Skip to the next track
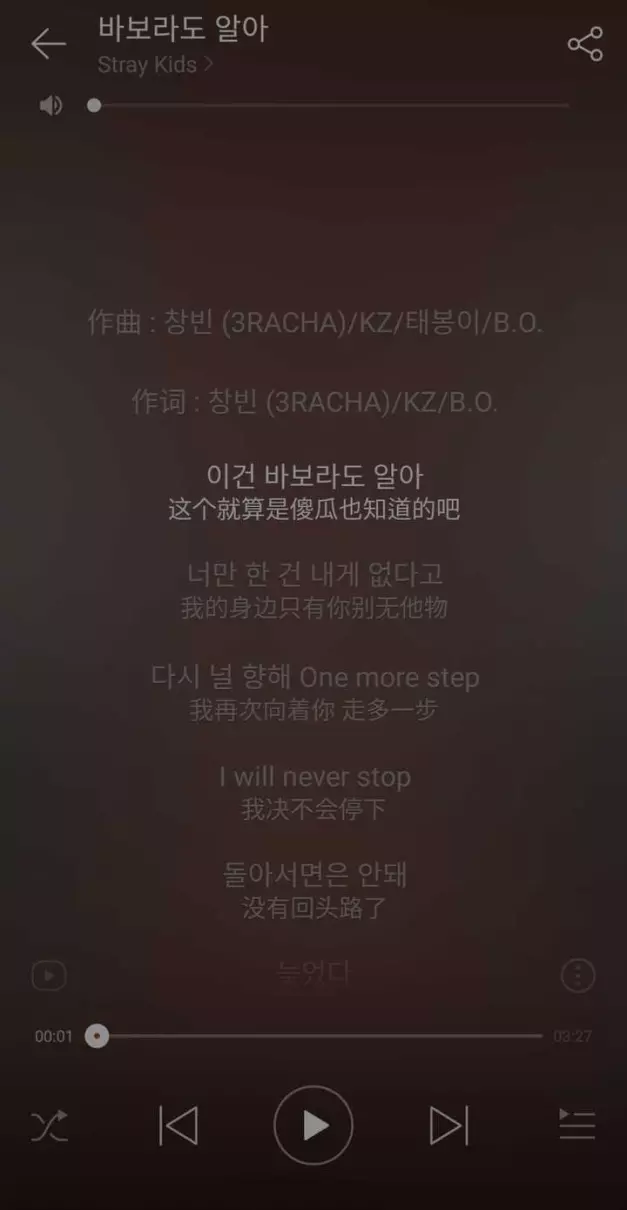 coord(449,1126)
